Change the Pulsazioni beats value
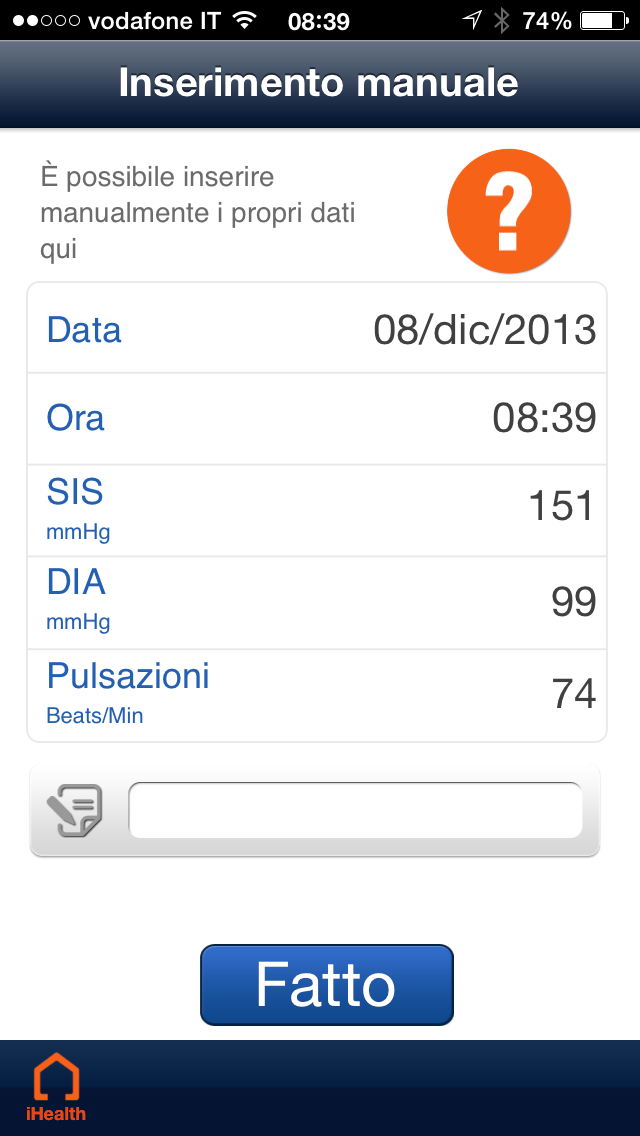The image size is (640, 1136). click(x=573, y=694)
